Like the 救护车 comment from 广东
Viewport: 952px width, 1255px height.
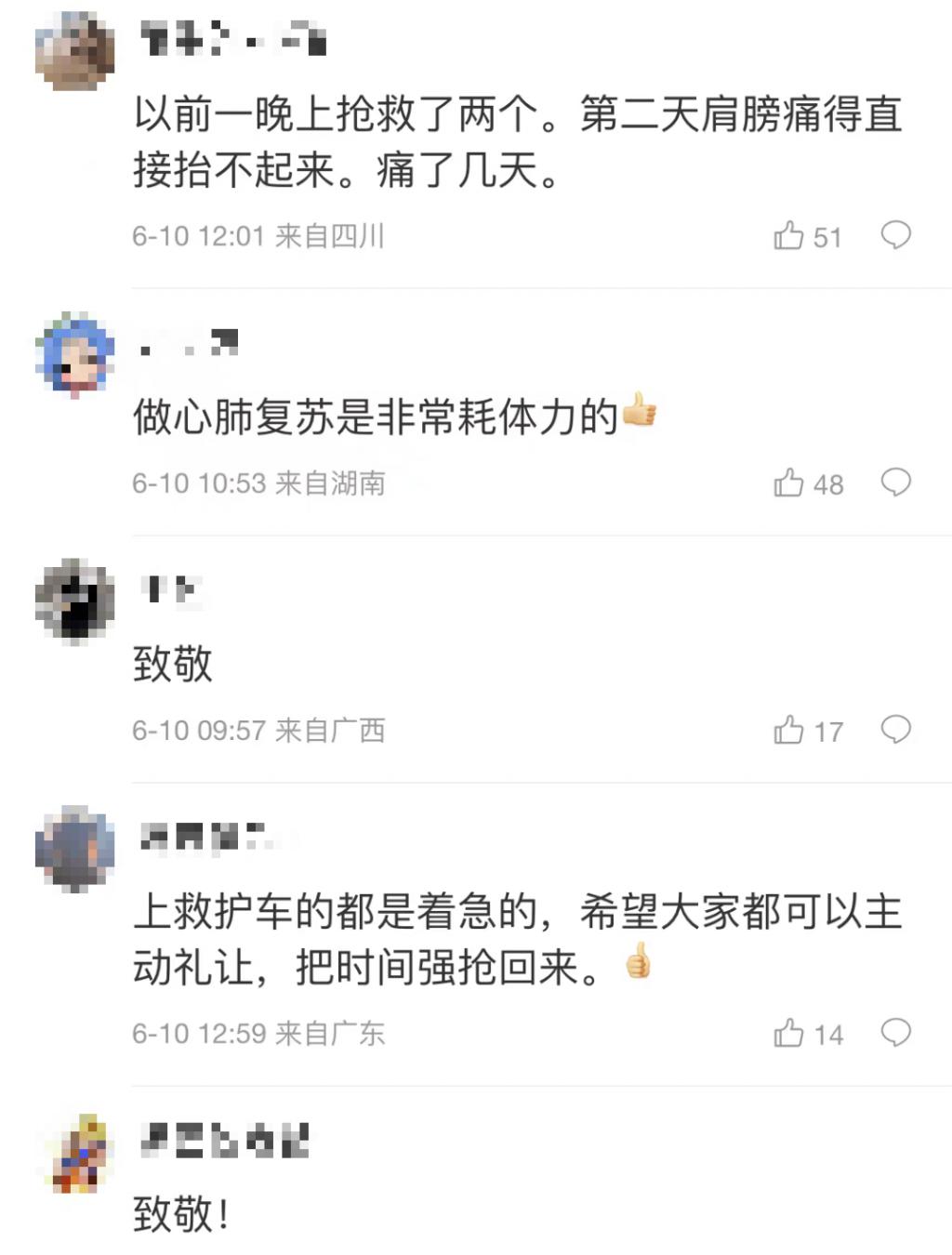point(789,1033)
